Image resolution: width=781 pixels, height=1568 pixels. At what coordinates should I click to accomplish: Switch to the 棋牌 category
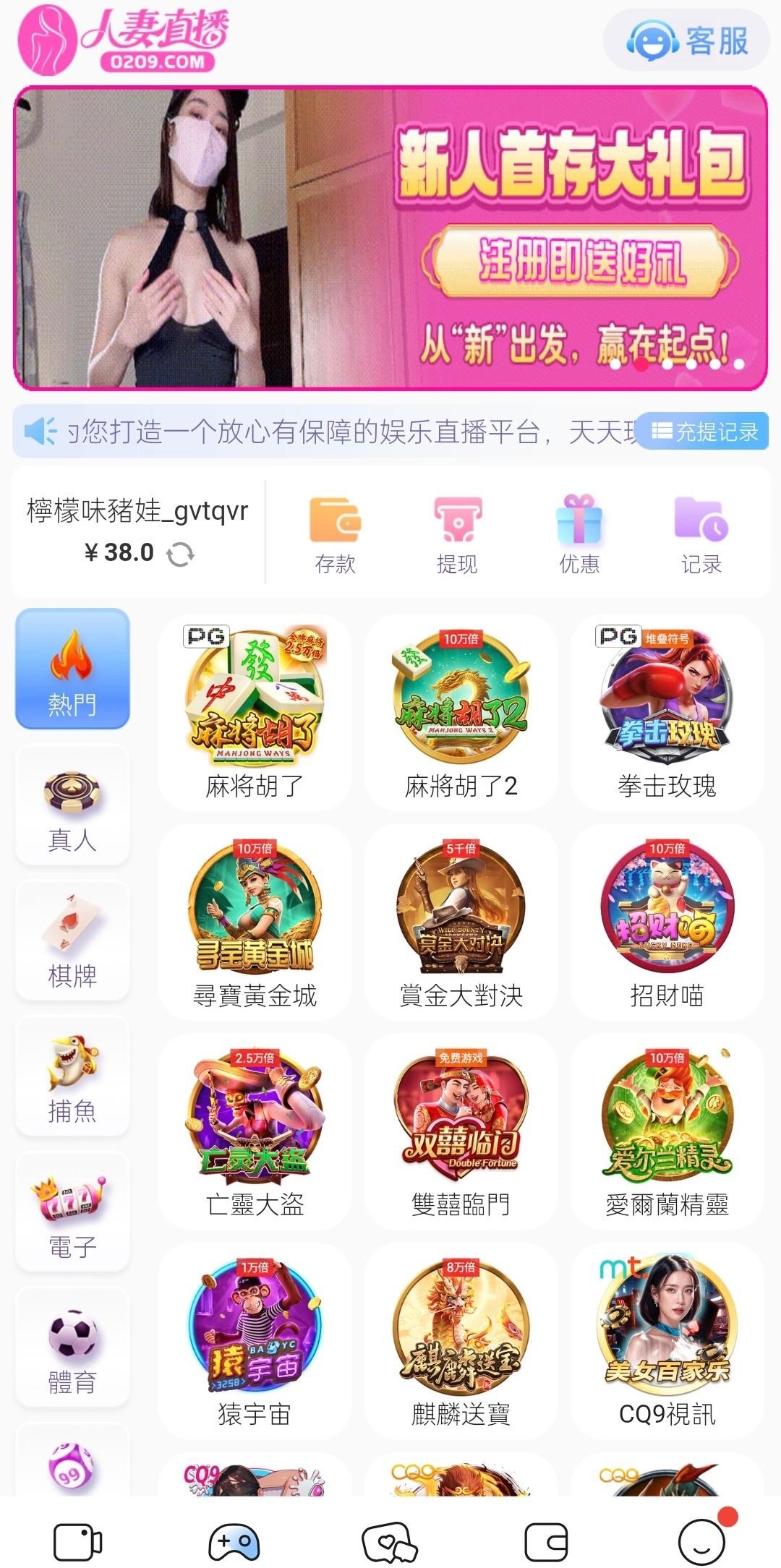click(x=72, y=941)
